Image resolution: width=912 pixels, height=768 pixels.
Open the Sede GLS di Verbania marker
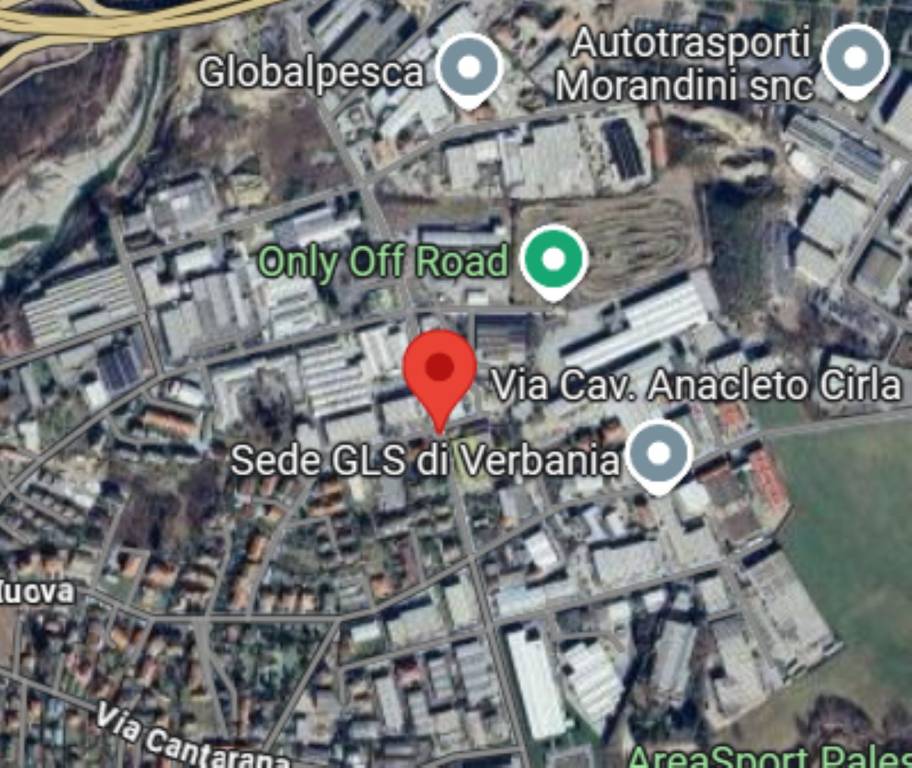[658, 455]
